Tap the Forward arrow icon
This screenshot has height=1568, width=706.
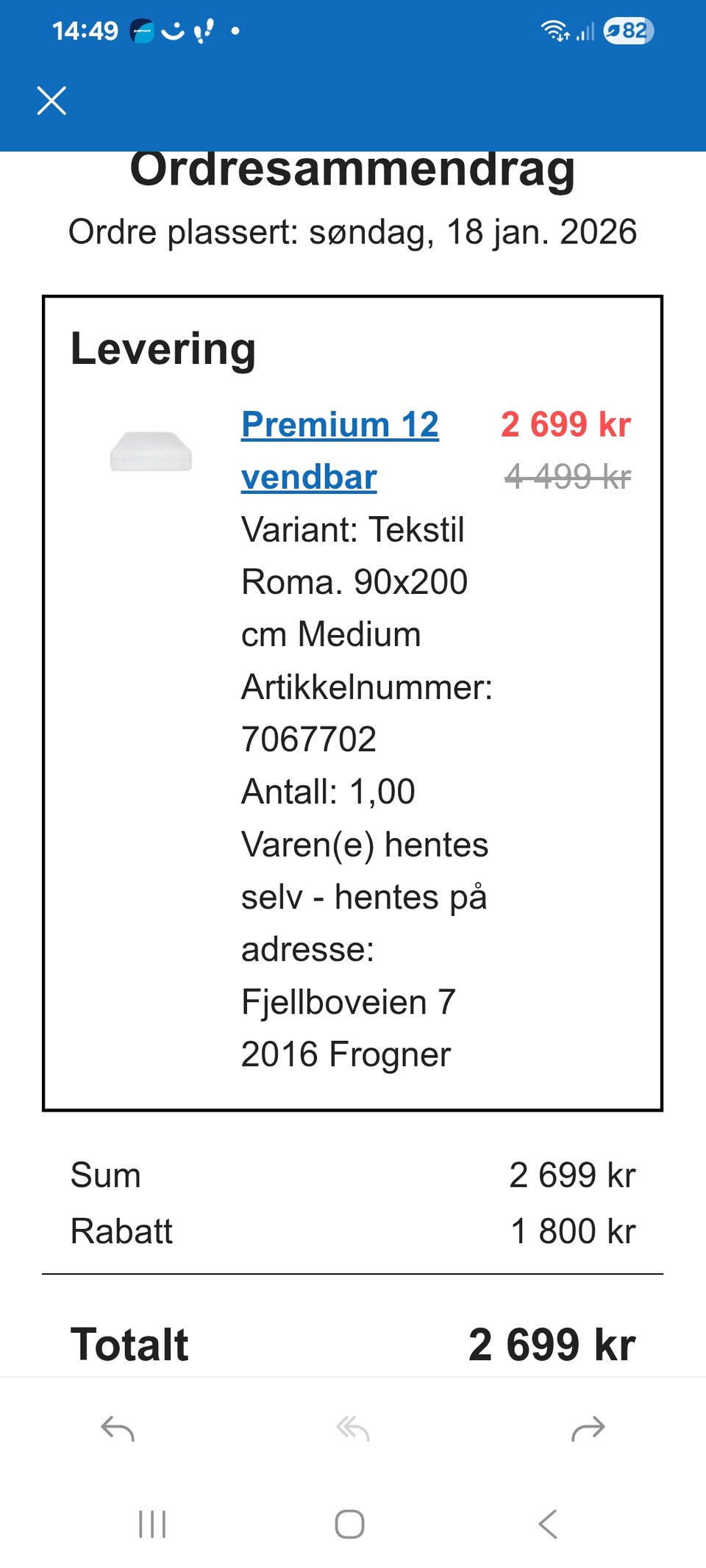[588, 1428]
